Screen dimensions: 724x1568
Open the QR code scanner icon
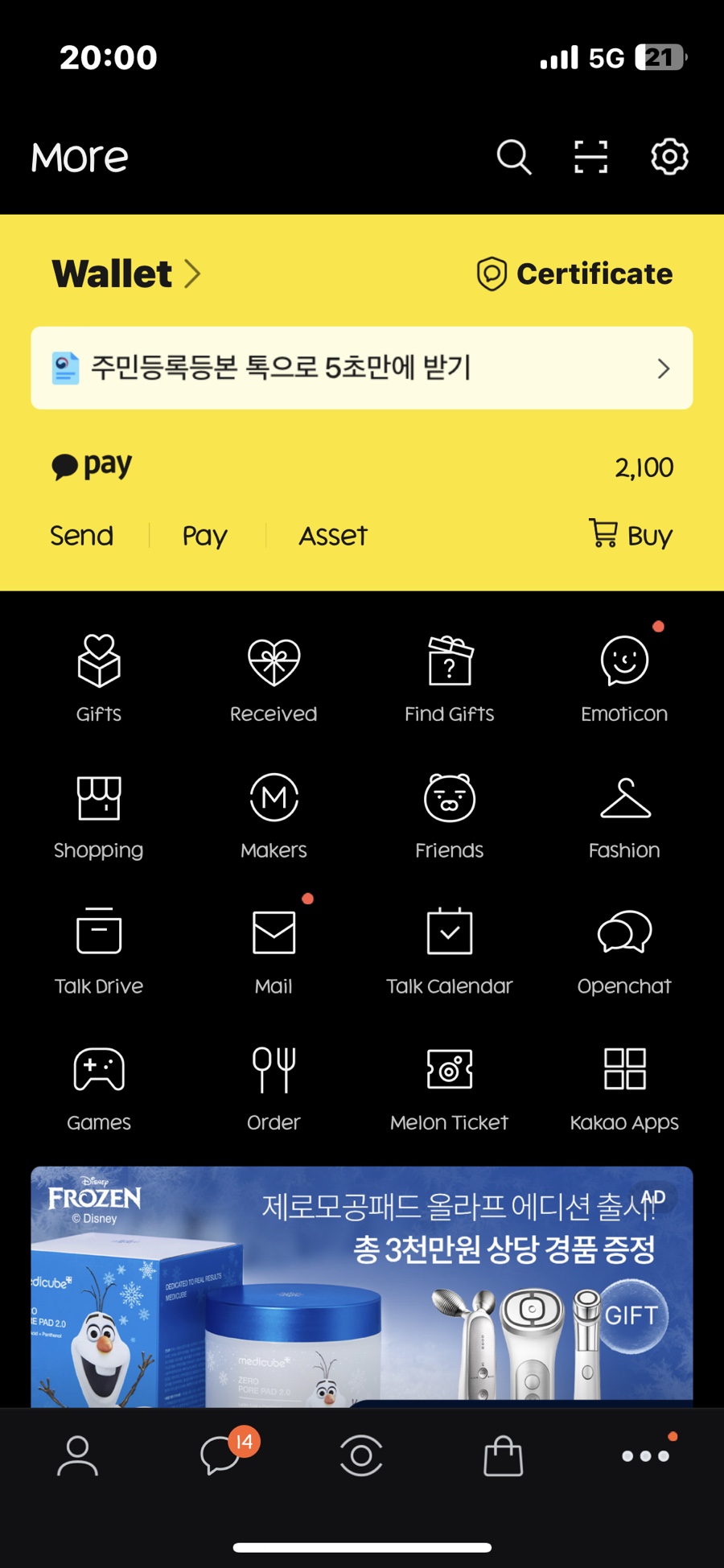point(590,157)
